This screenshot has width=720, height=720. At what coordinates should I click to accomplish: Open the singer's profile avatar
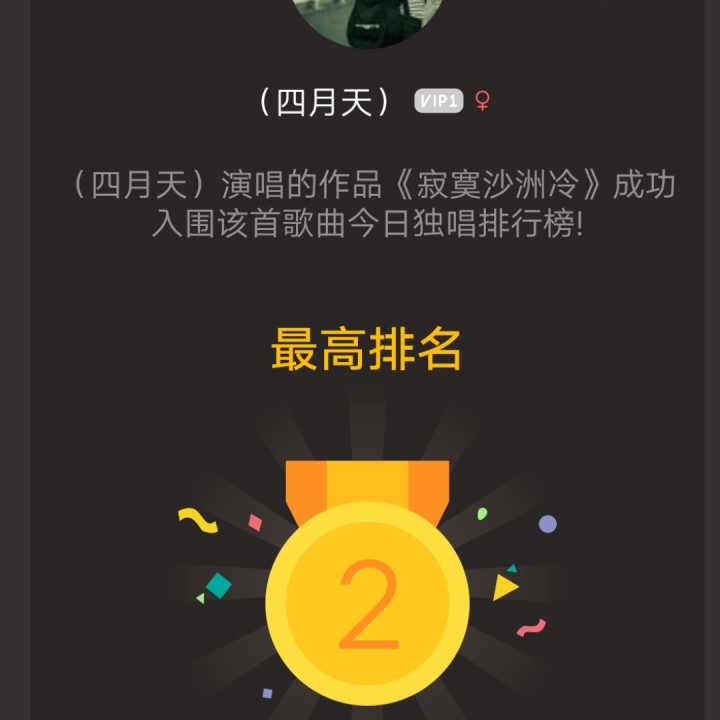359,18
